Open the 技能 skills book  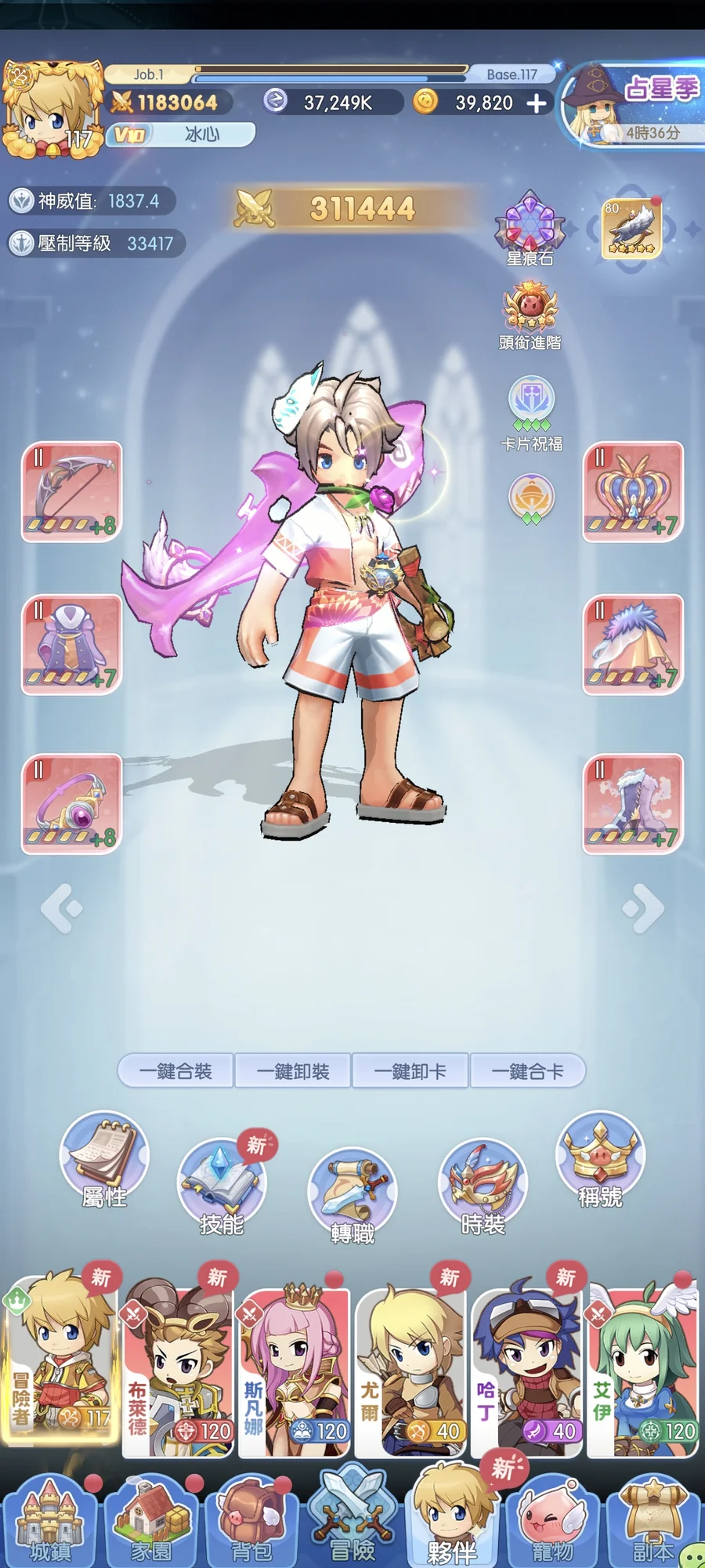tap(222, 1185)
